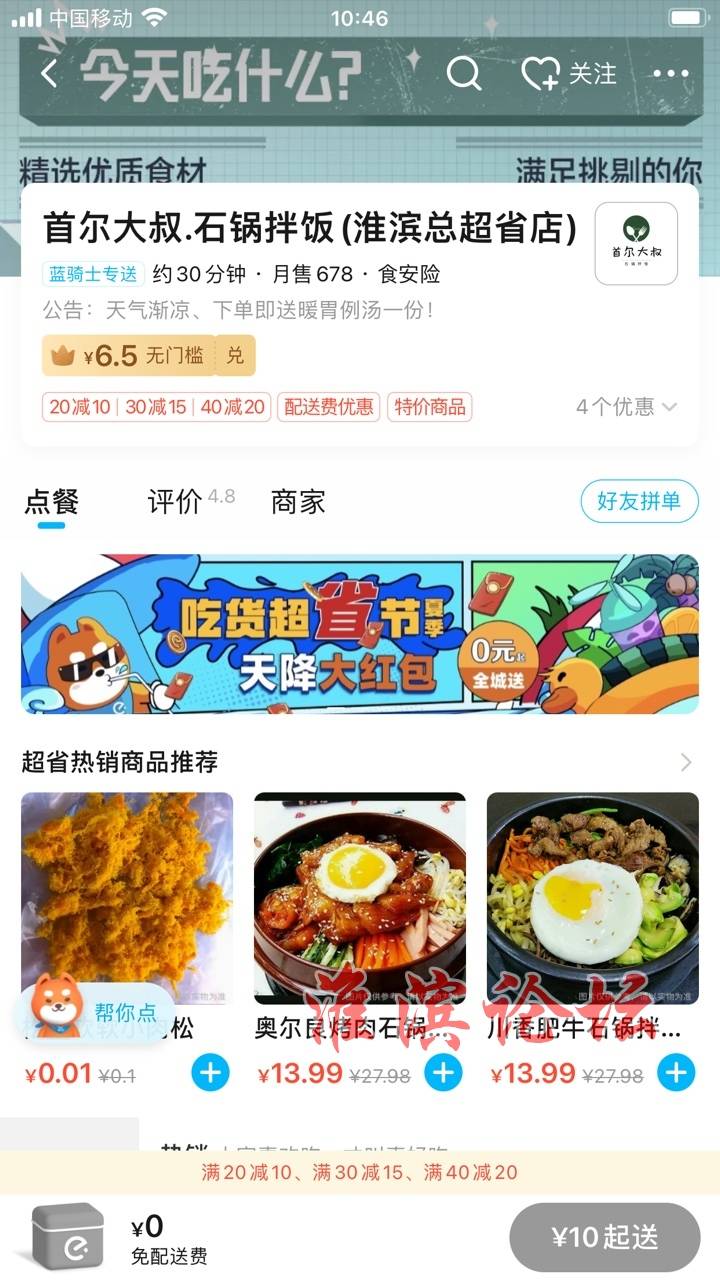The image size is (720, 1280).
Task: Select the 点餐 tab
Action: pyautogui.click(x=52, y=501)
